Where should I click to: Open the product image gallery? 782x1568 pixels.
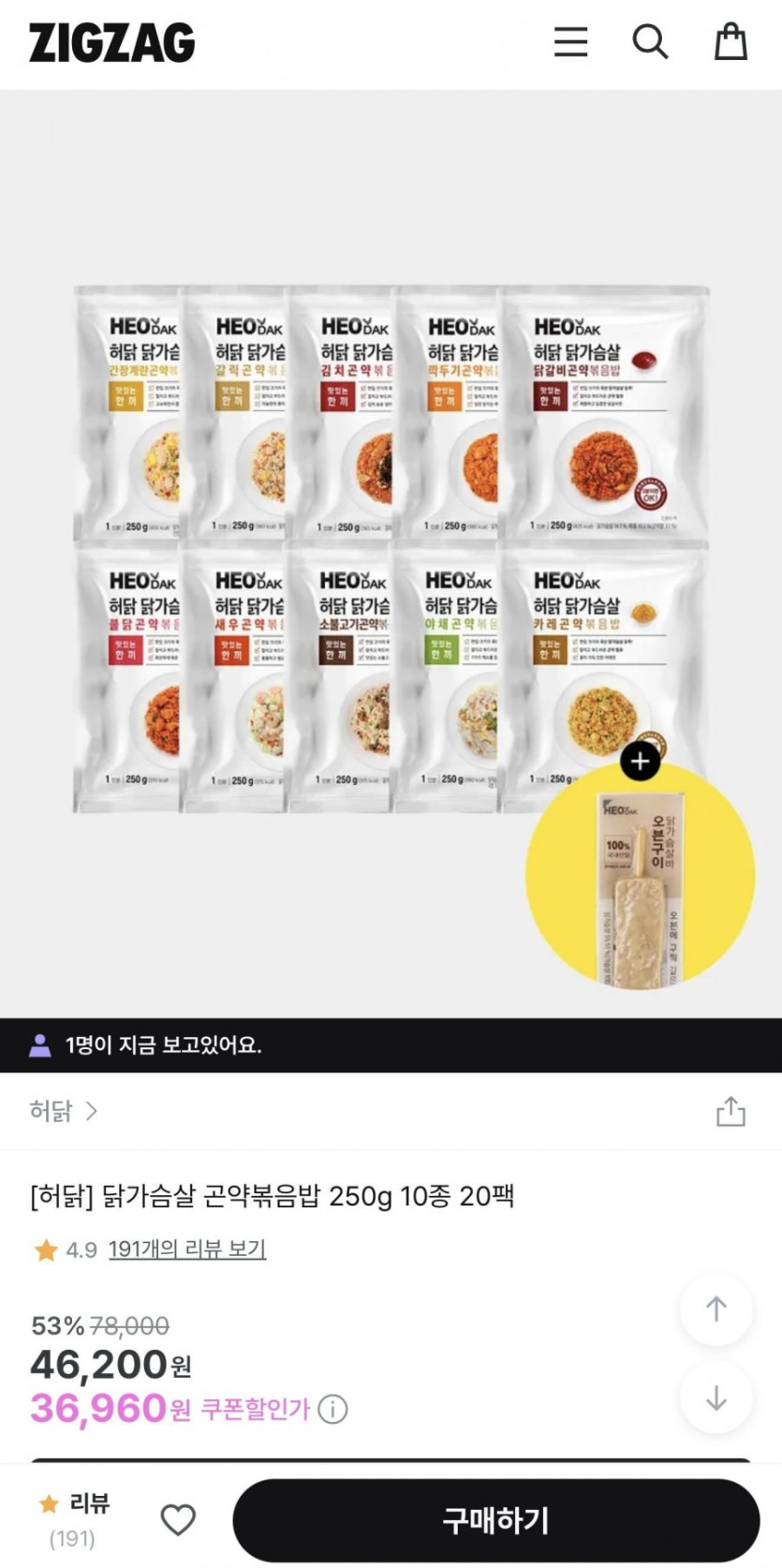click(391, 553)
